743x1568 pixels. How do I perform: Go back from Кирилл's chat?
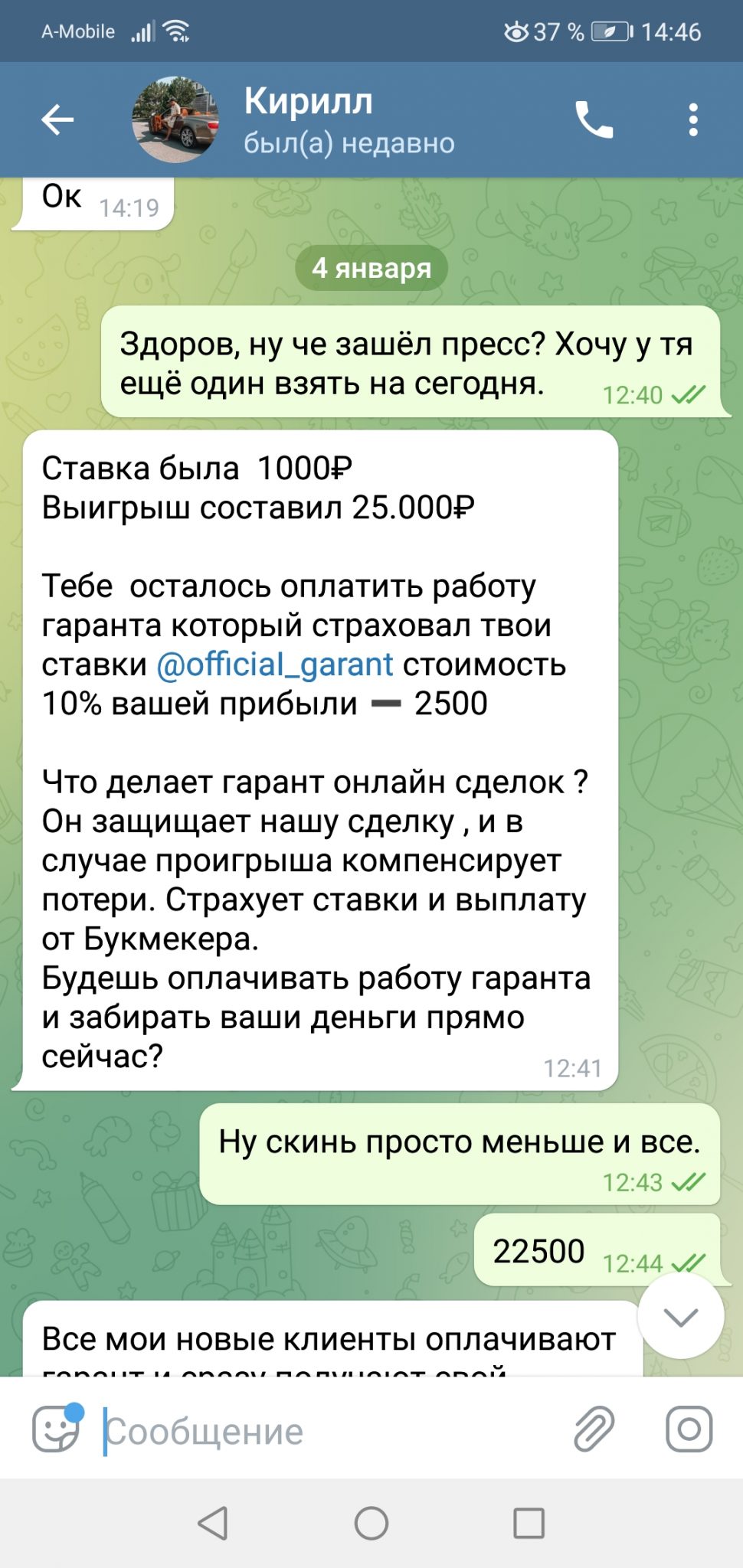pos(57,120)
